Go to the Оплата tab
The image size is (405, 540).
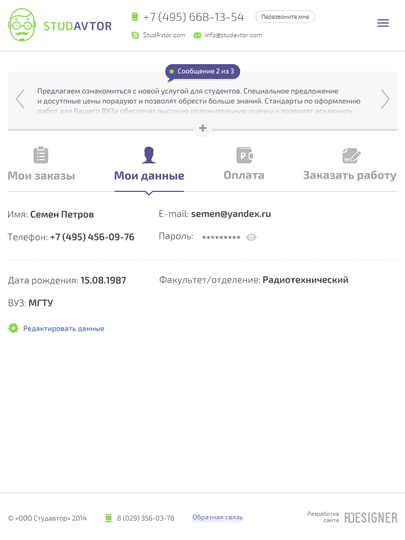(x=244, y=164)
